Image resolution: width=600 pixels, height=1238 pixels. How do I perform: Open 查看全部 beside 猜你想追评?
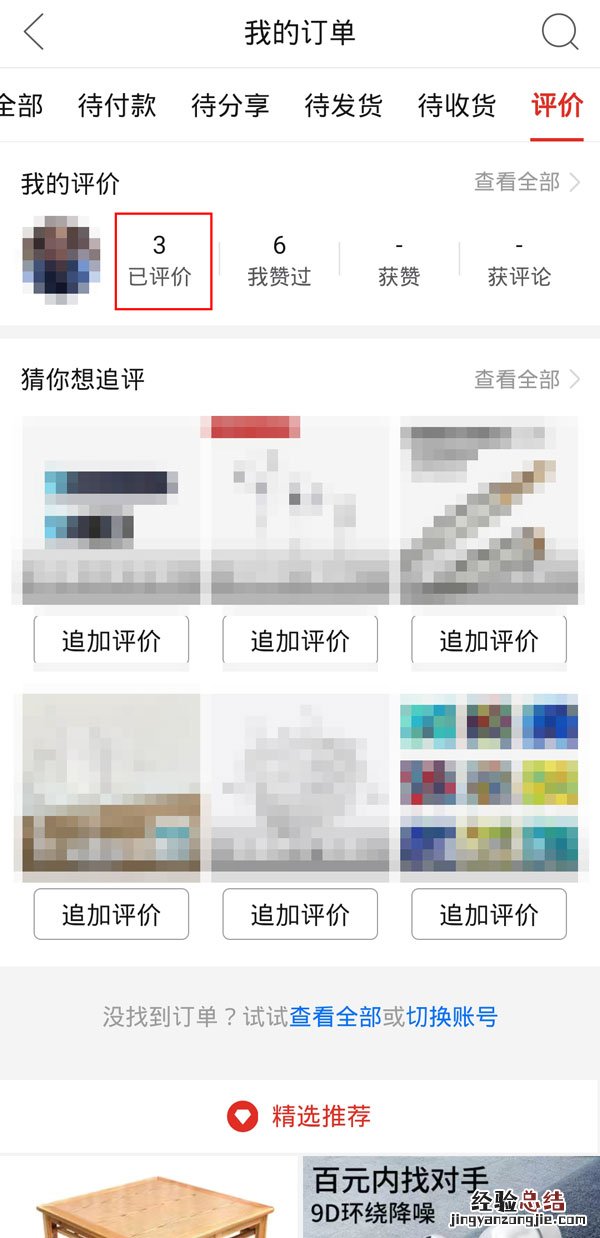click(526, 380)
